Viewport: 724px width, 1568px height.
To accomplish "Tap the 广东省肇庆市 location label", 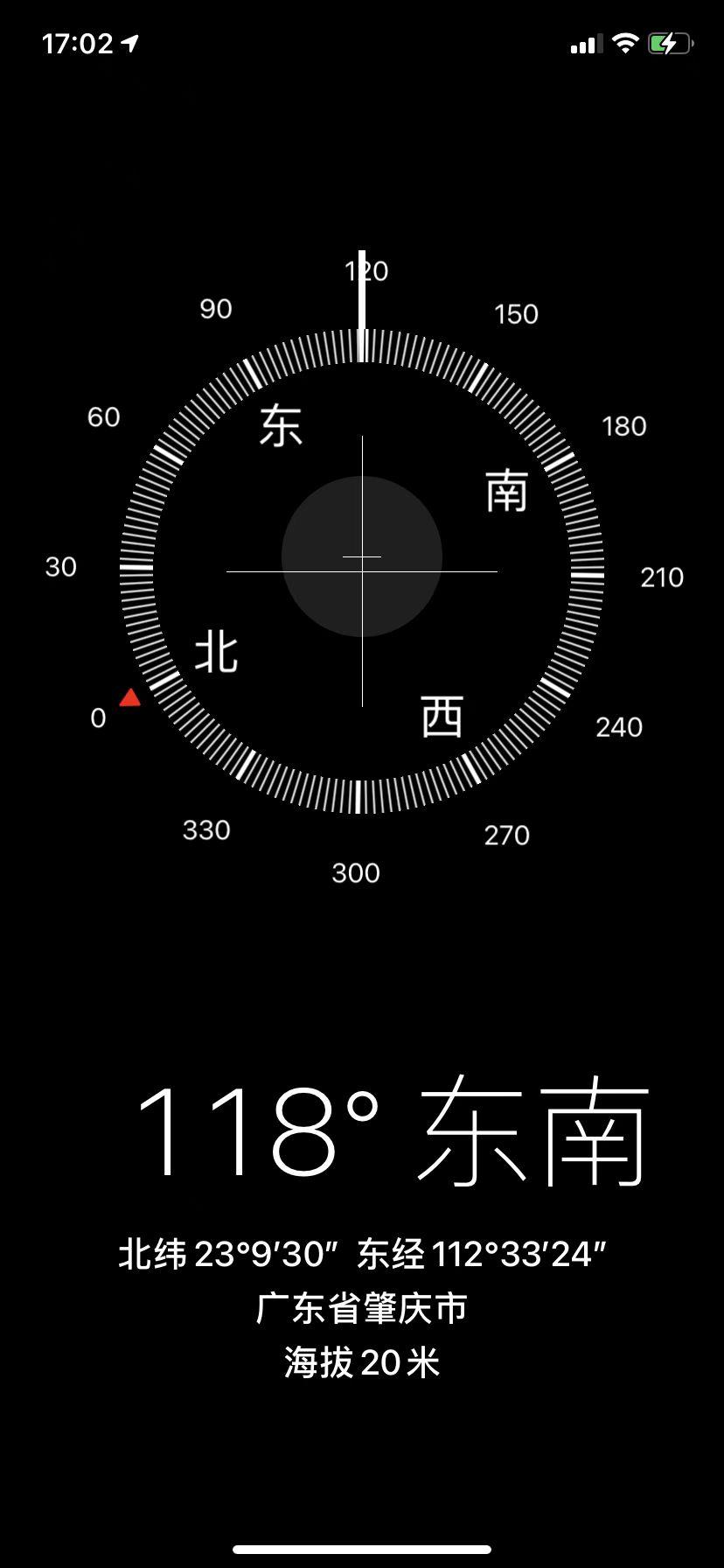I will (361, 1308).
